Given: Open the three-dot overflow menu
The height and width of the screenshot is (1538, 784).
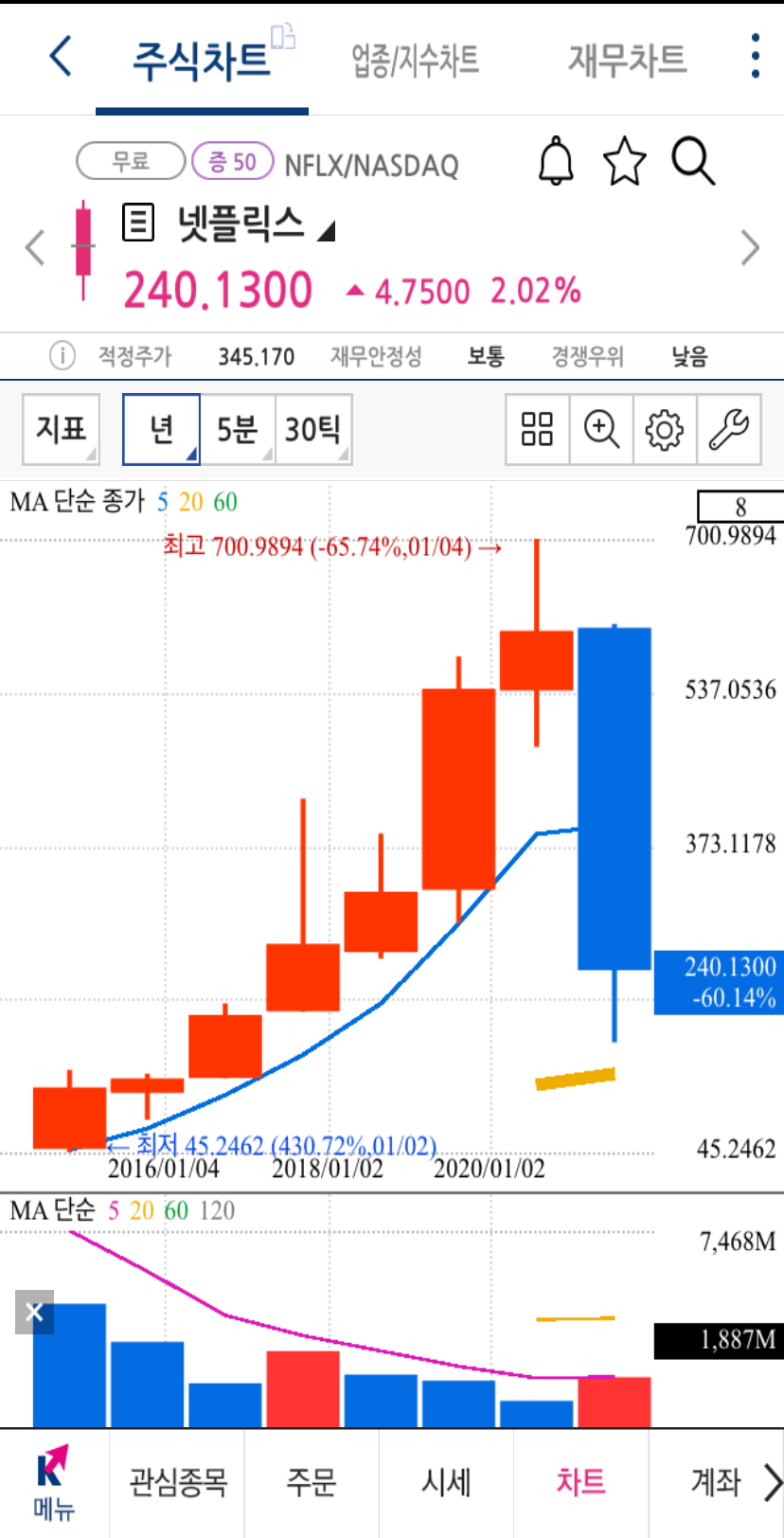Looking at the screenshot, I should pos(755,55).
